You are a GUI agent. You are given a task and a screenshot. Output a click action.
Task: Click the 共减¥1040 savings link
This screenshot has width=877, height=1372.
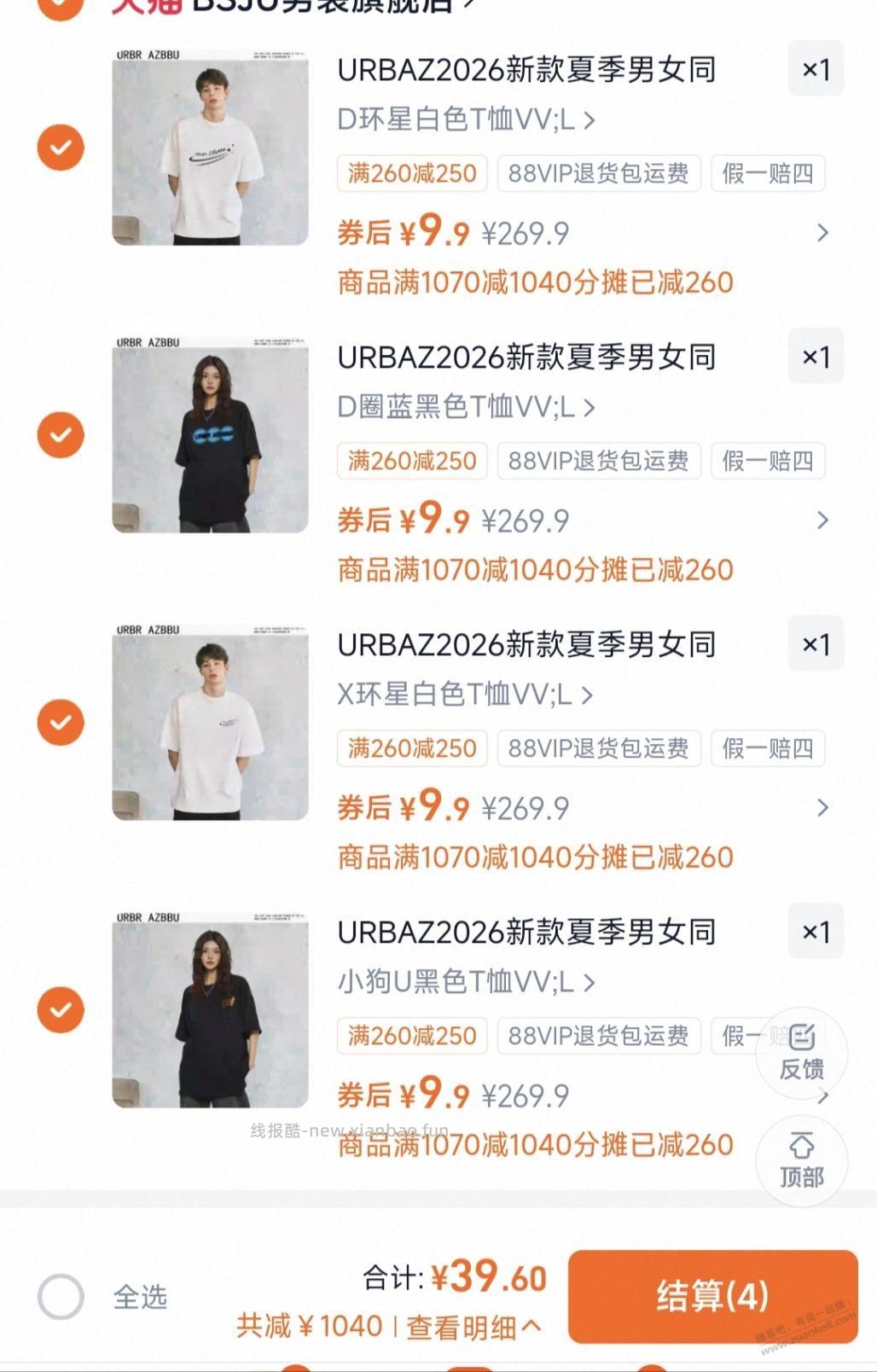click(311, 1325)
